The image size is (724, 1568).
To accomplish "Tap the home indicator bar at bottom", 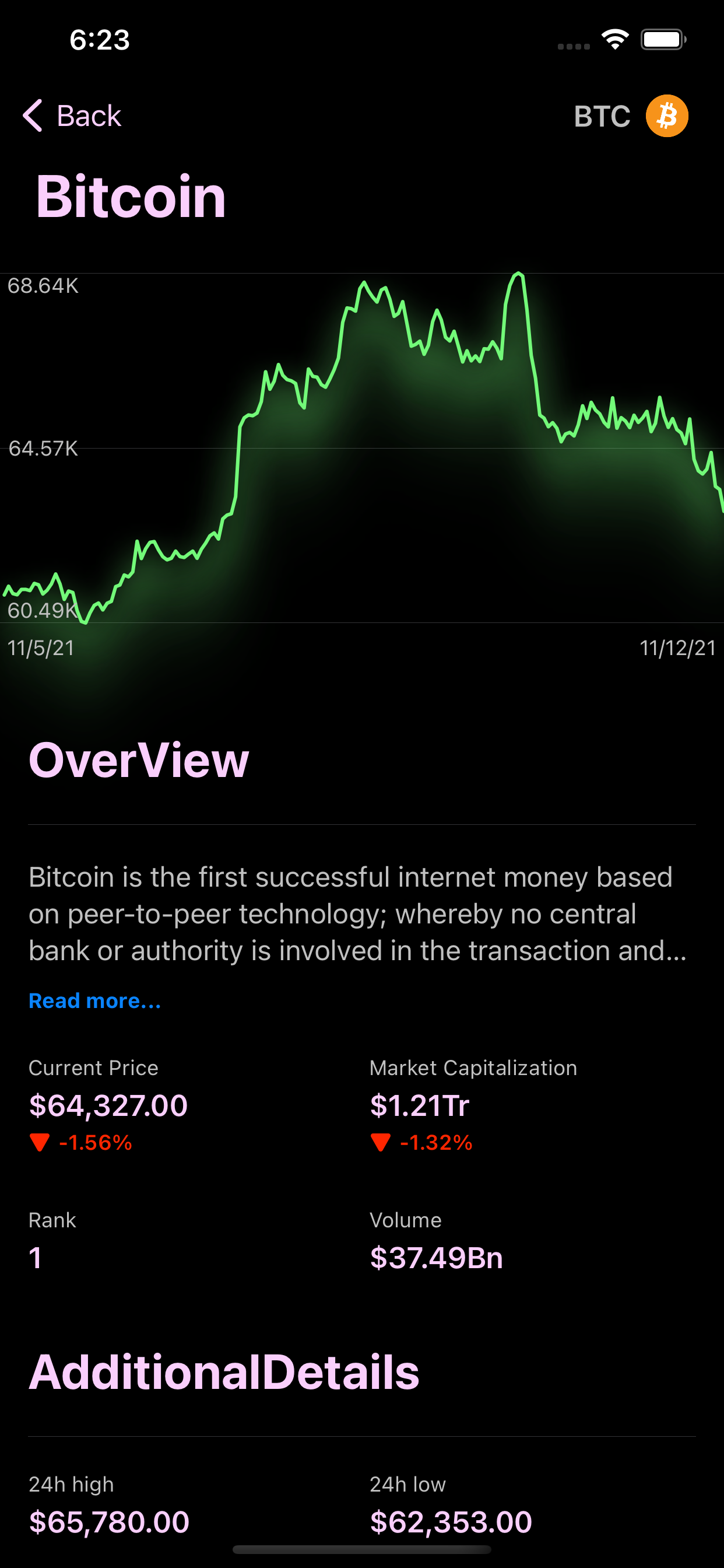I will click(362, 1550).
